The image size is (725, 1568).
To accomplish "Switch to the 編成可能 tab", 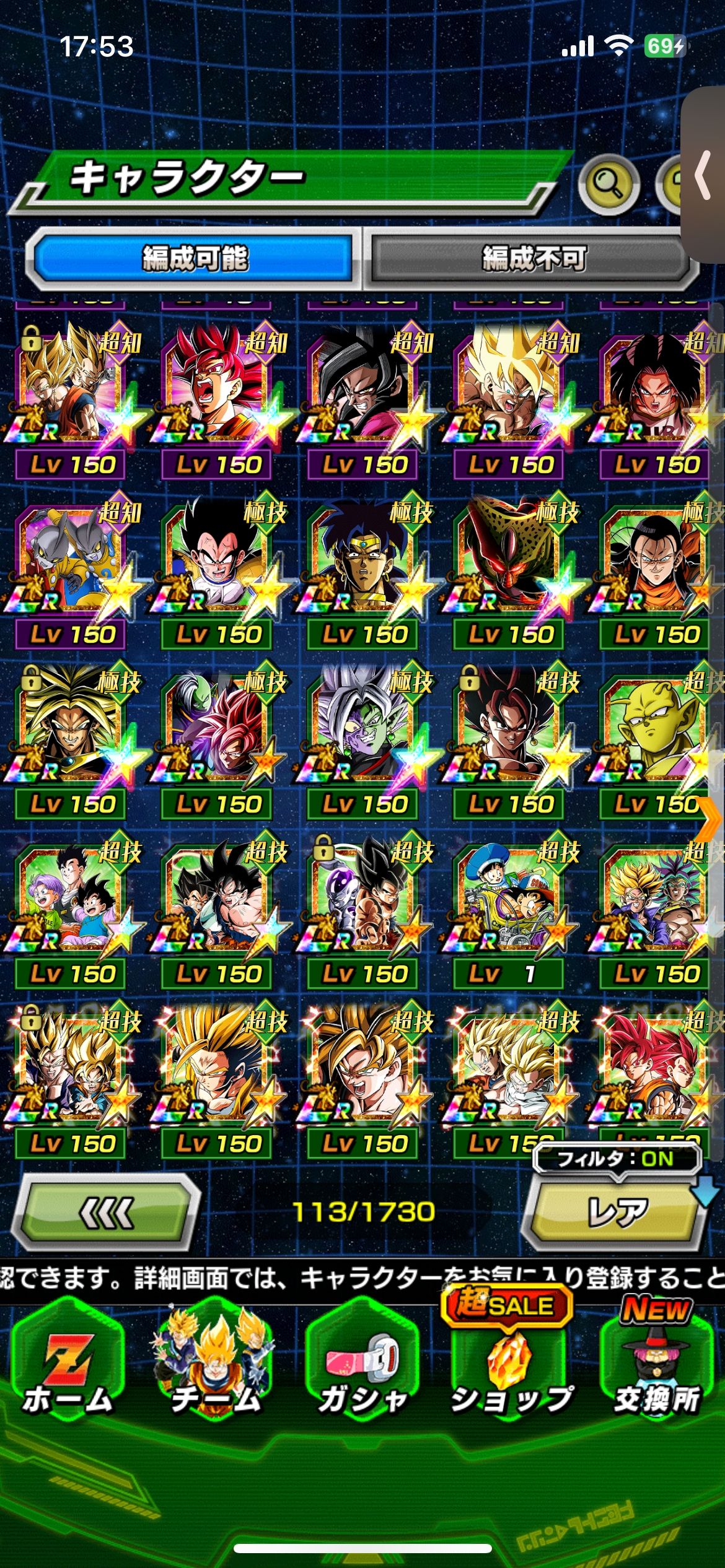I will (x=194, y=258).
